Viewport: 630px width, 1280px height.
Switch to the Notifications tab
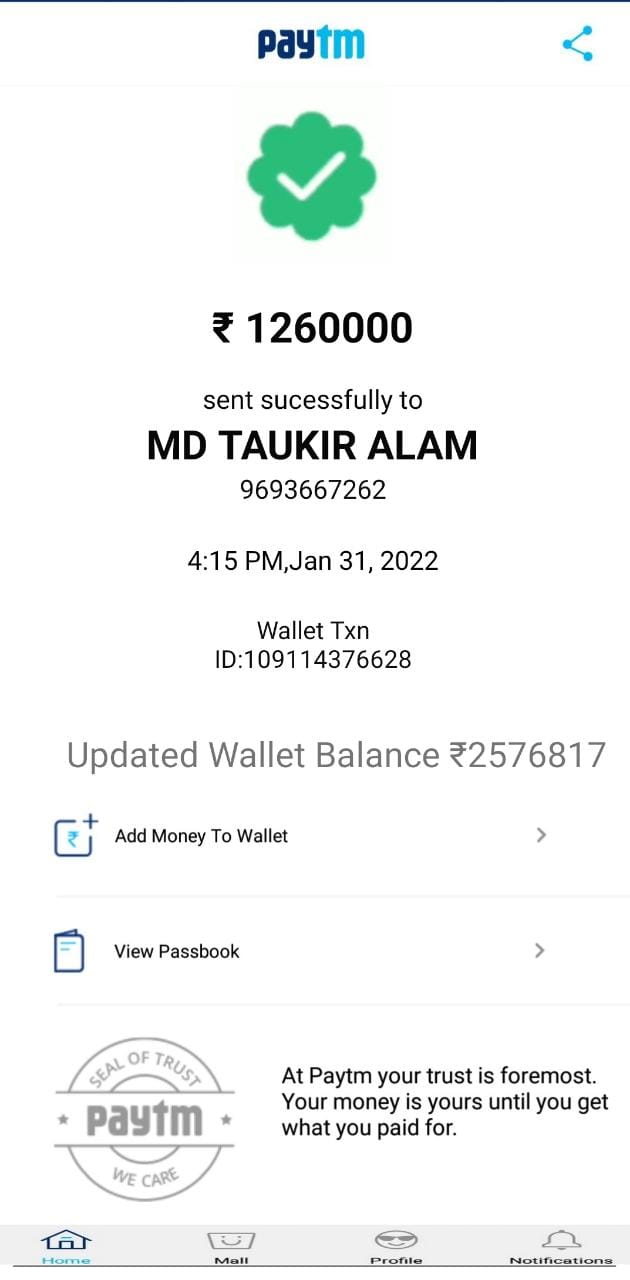560,1246
